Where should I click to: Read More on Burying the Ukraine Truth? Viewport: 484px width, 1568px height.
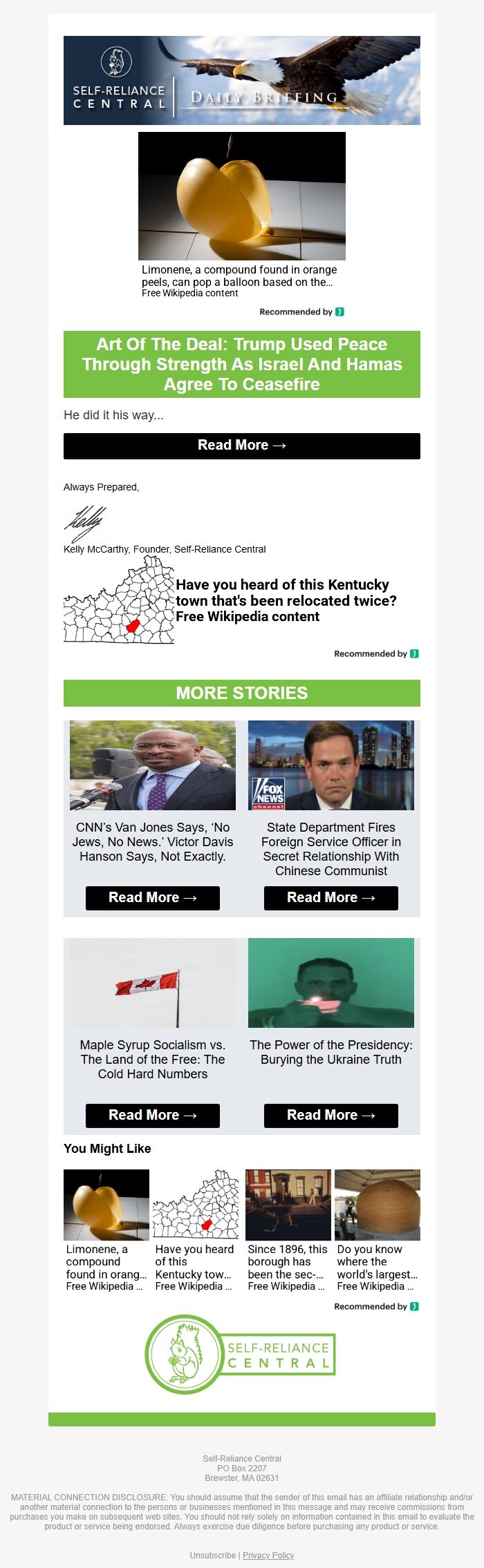pyautogui.click(x=331, y=1115)
